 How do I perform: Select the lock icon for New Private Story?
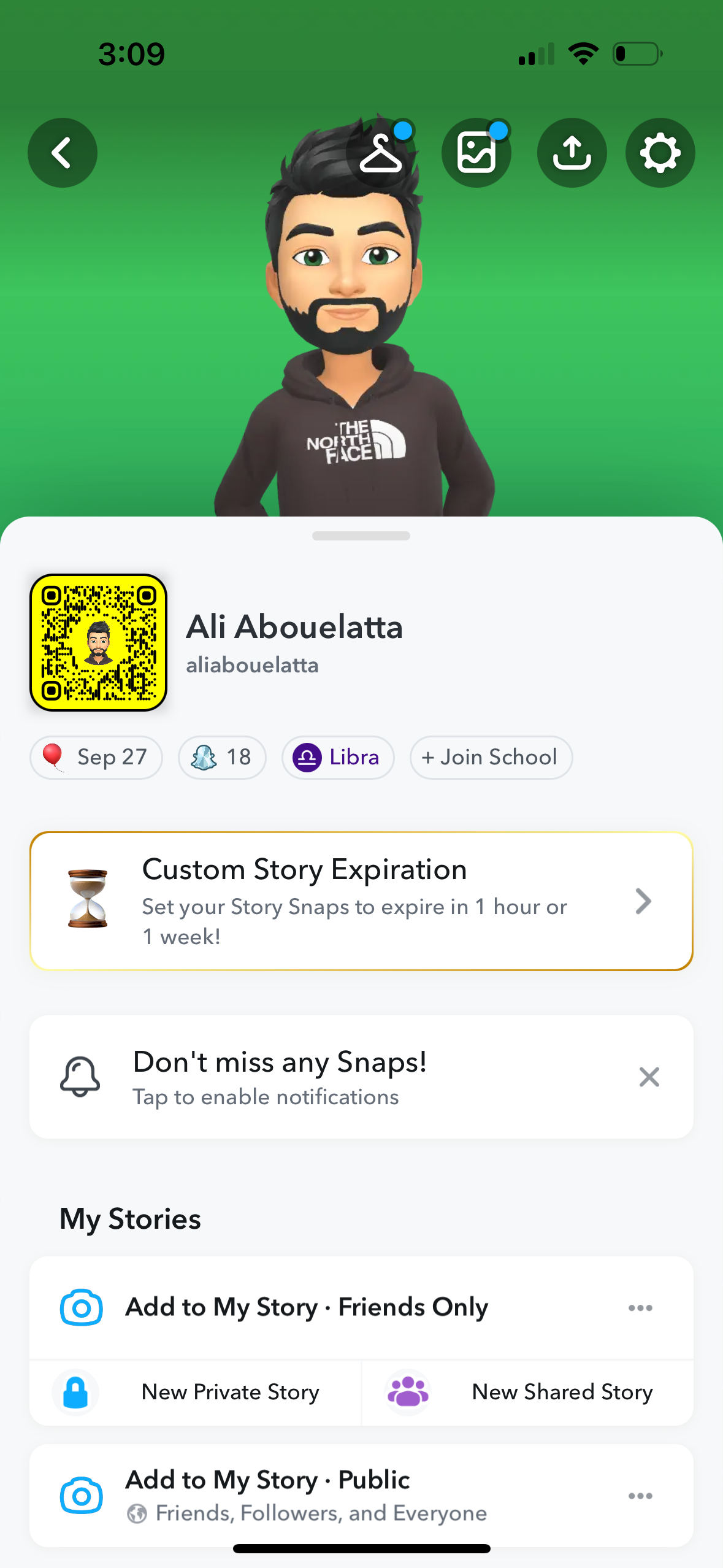coord(75,1393)
